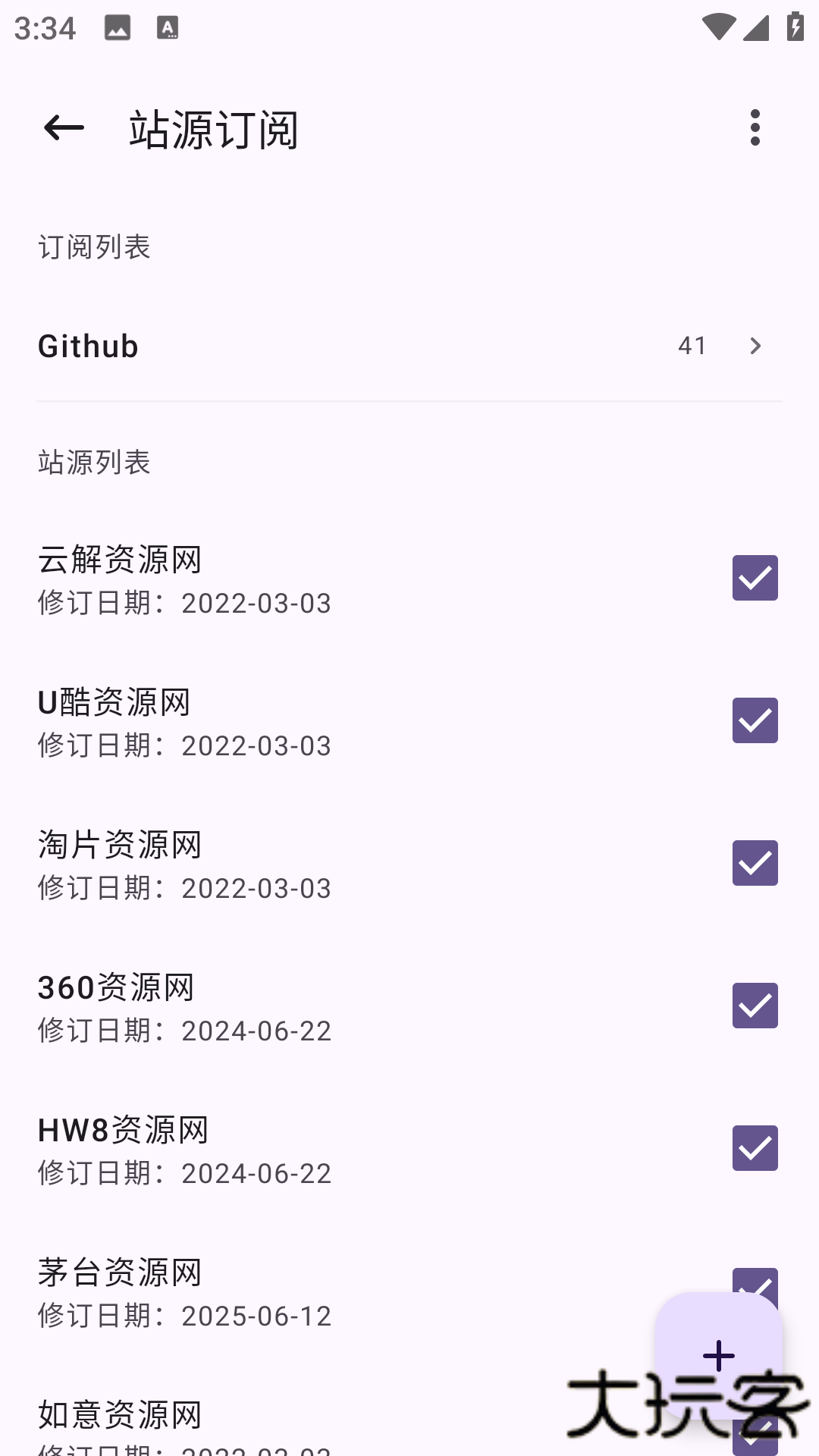This screenshot has height=1456, width=819.
Task: Tap the + floating button to add a source
Action: point(717,1354)
